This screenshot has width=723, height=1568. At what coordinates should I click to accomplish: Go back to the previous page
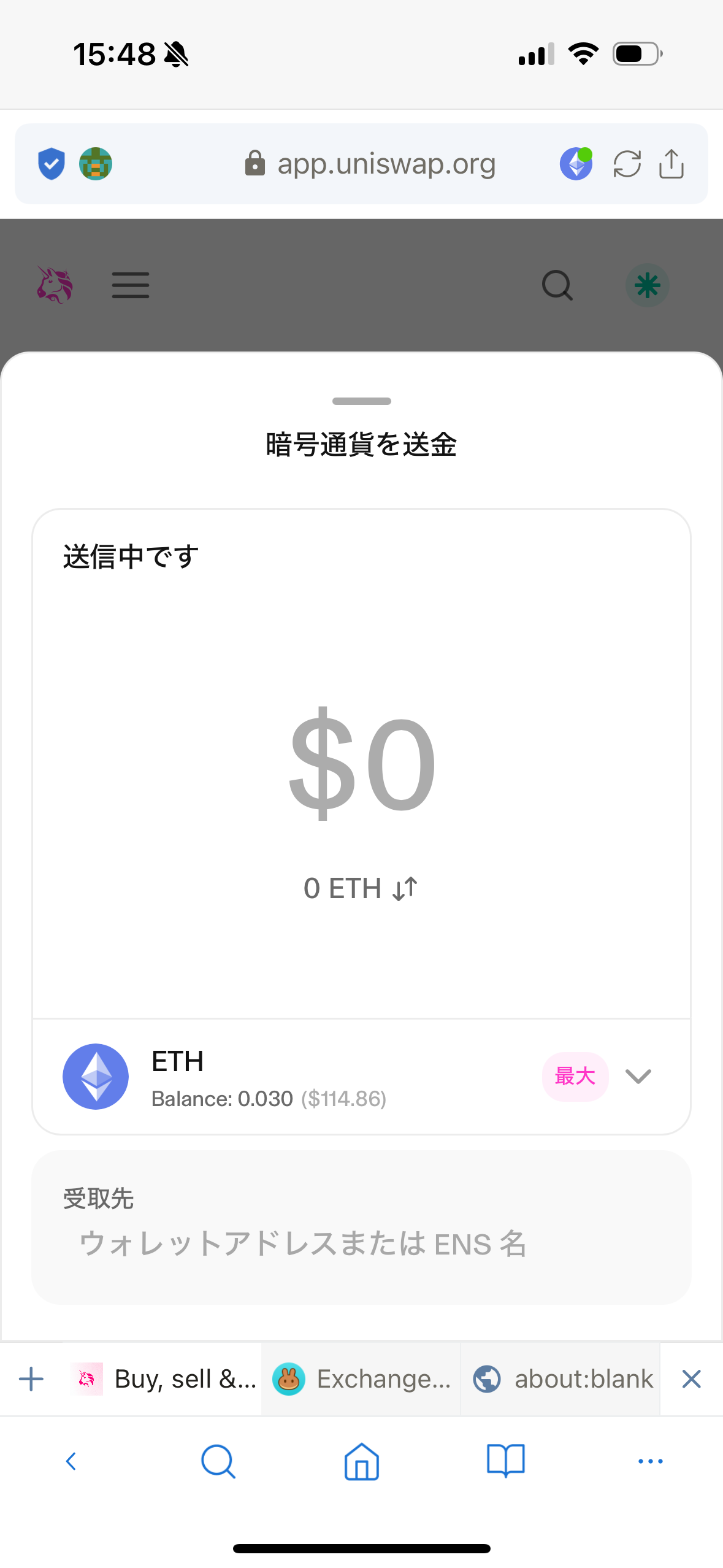[x=71, y=1461]
